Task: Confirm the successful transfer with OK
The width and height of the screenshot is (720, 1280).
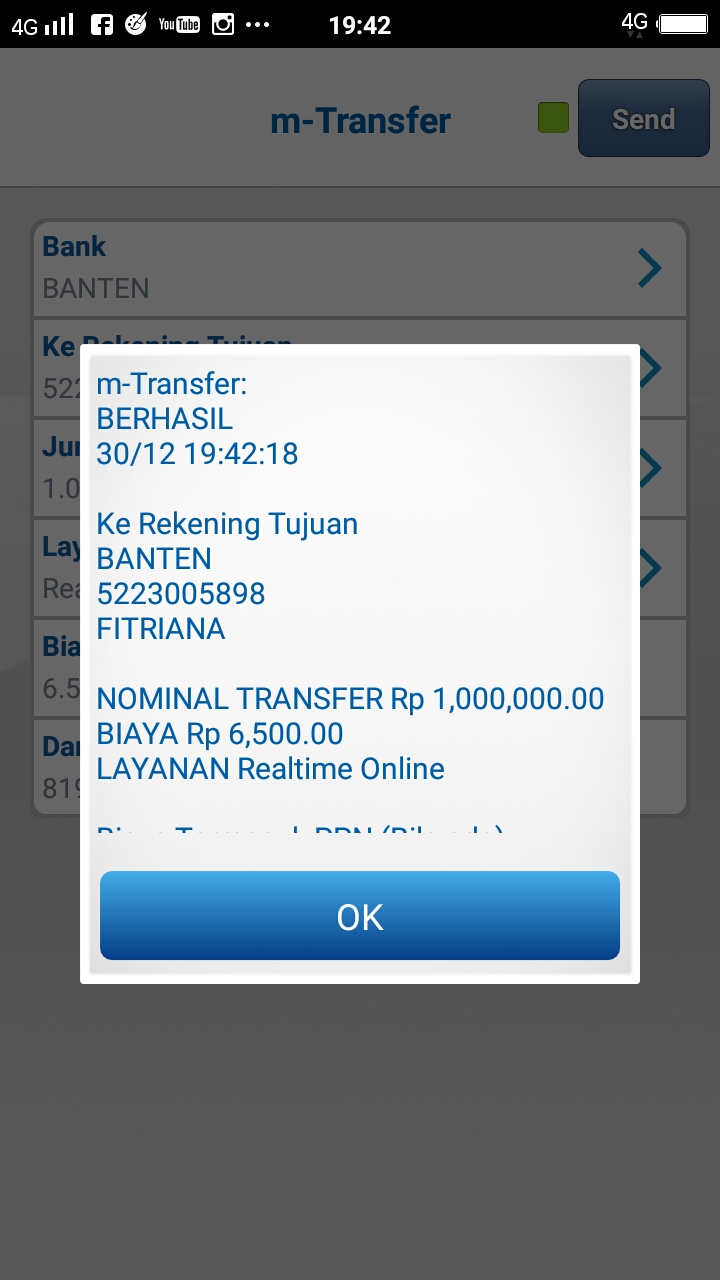Action: [360, 916]
